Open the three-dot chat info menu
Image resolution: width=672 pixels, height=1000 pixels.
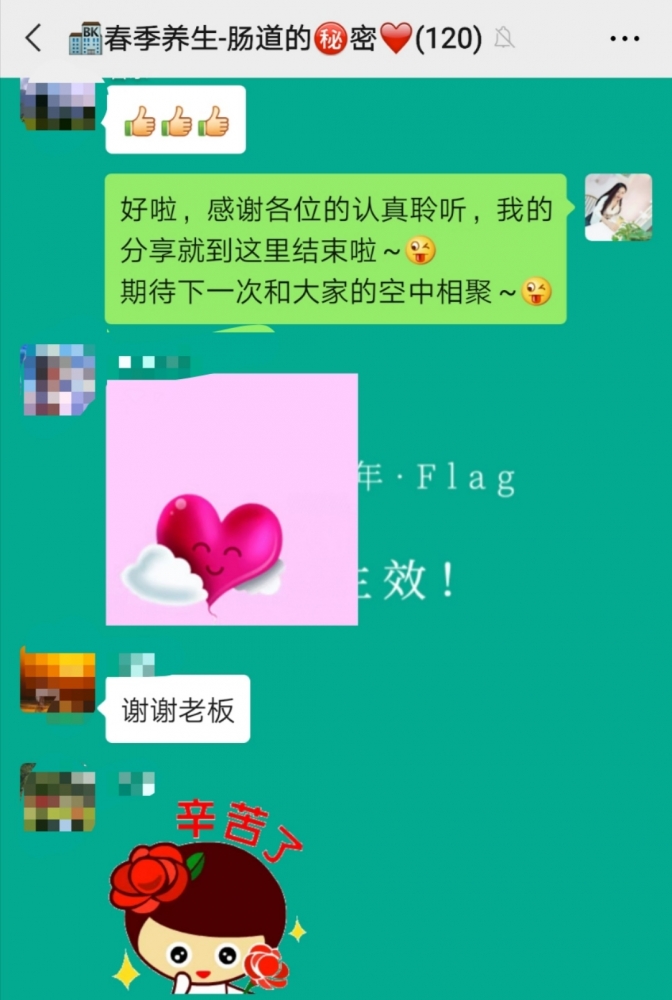624,39
